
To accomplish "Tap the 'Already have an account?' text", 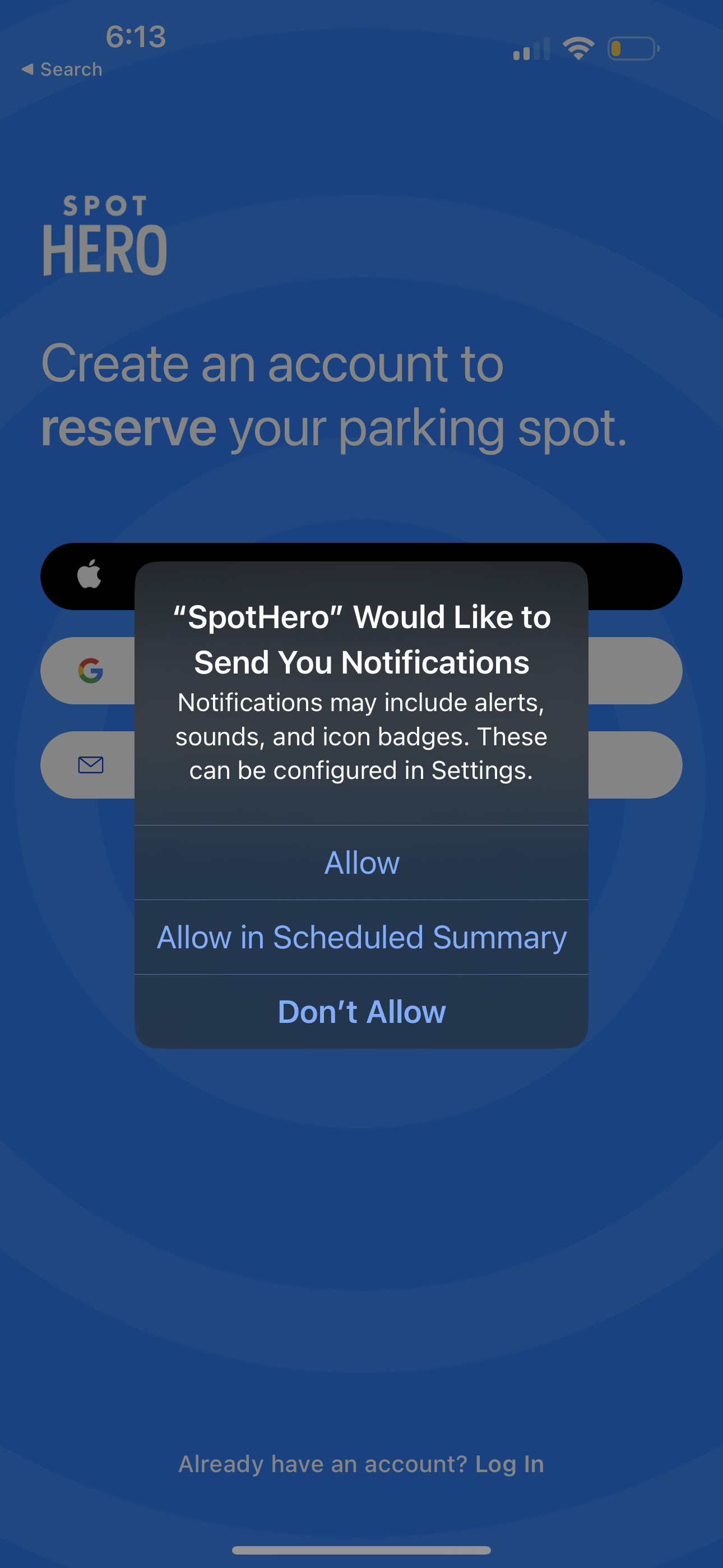I will click(x=321, y=1464).
